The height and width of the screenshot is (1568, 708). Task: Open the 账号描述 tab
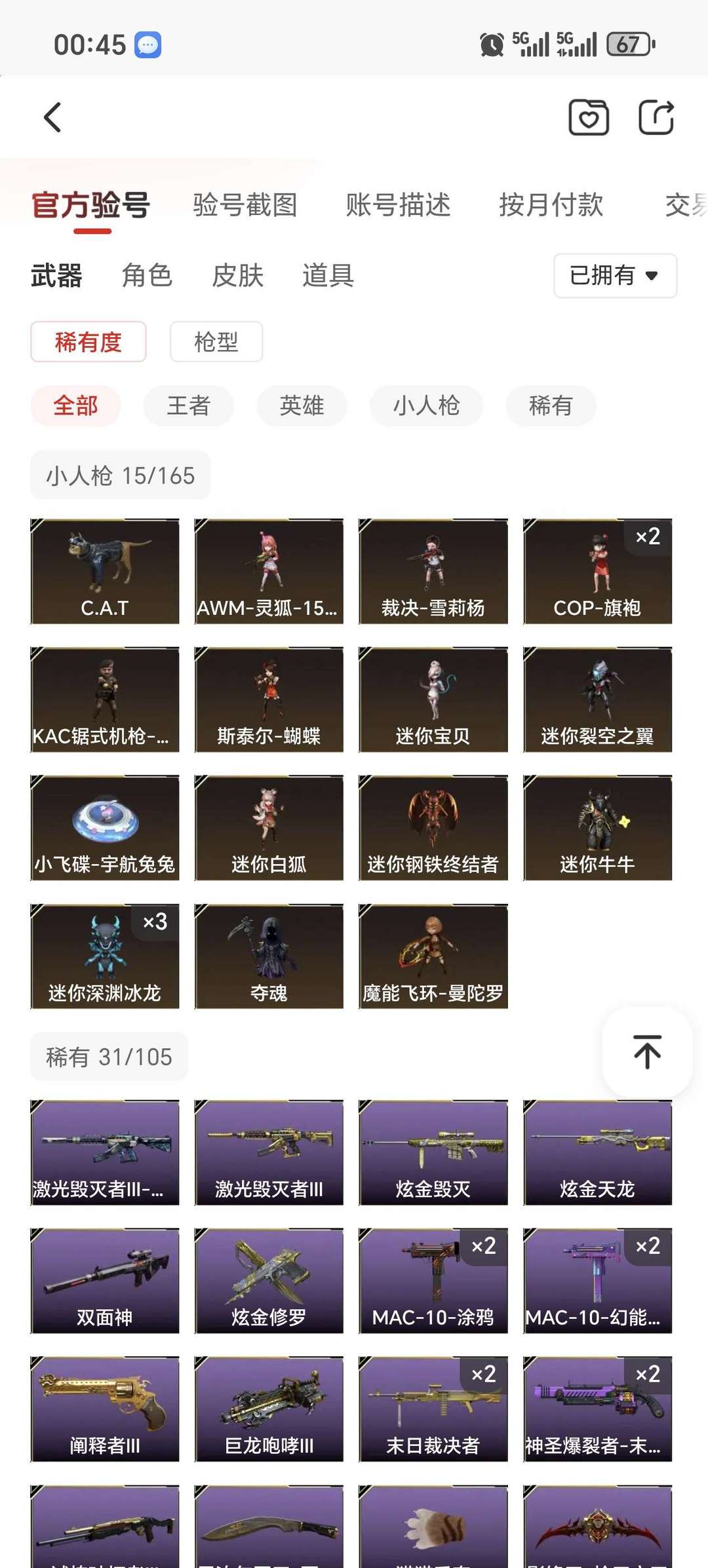coord(398,205)
